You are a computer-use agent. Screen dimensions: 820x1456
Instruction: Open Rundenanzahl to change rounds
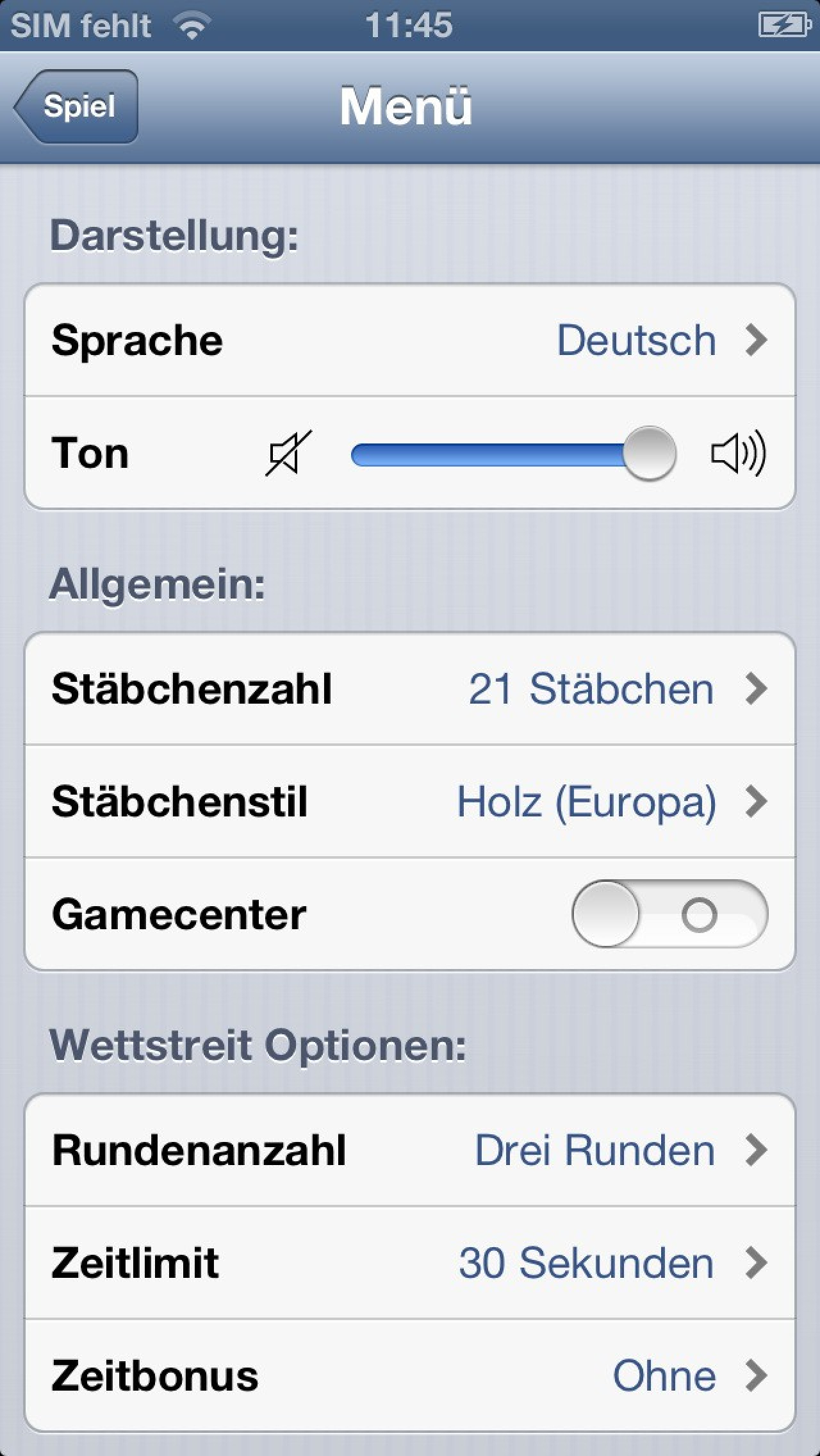410,1150
